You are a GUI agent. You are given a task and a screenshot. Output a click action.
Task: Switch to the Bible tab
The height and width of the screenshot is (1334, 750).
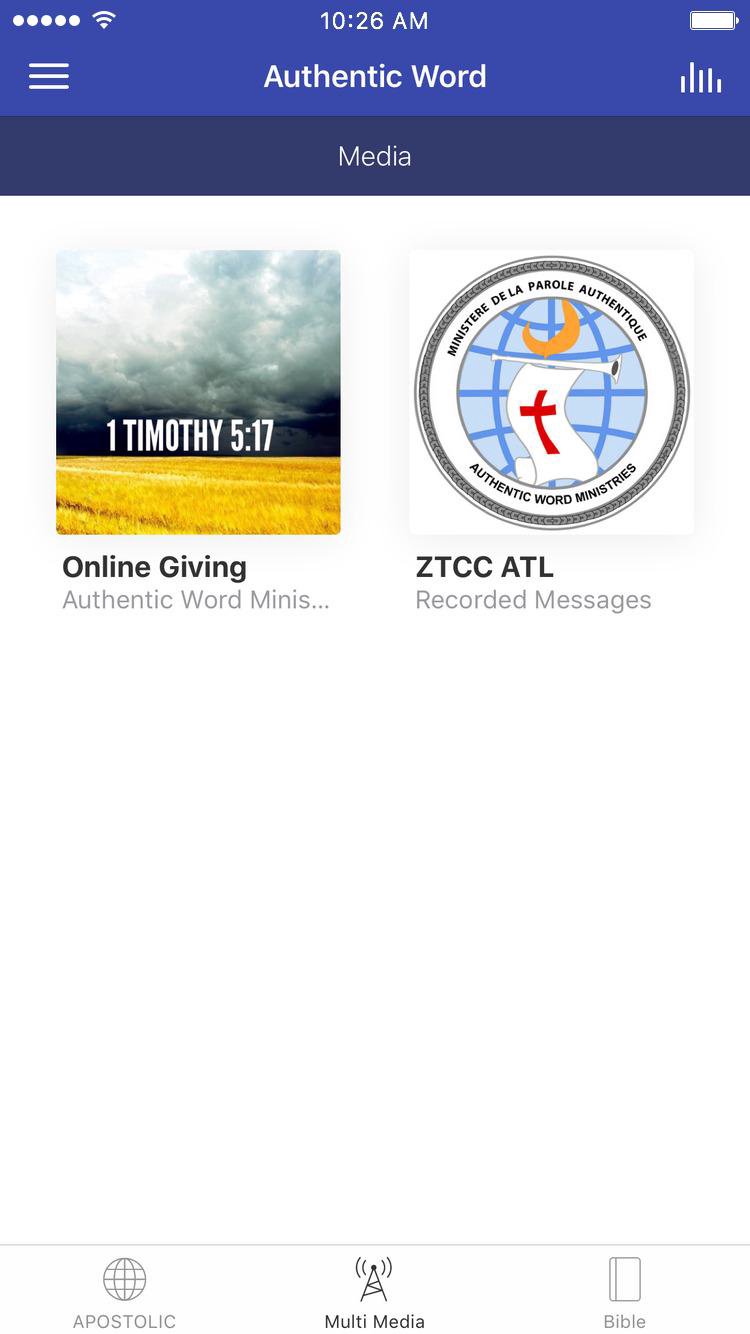(x=624, y=1290)
